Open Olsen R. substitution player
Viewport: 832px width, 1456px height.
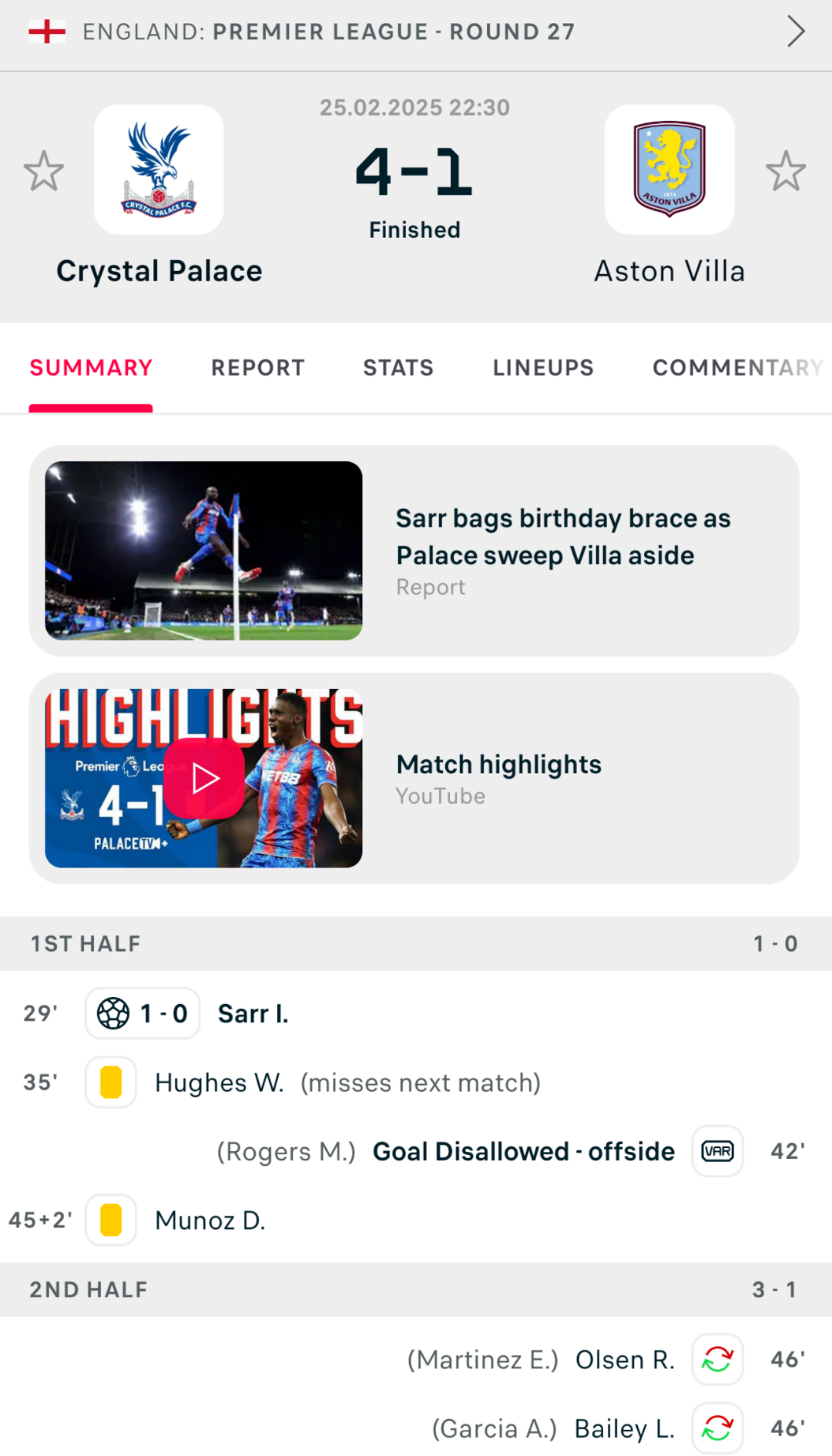pyautogui.click(x=624, y=1361)
